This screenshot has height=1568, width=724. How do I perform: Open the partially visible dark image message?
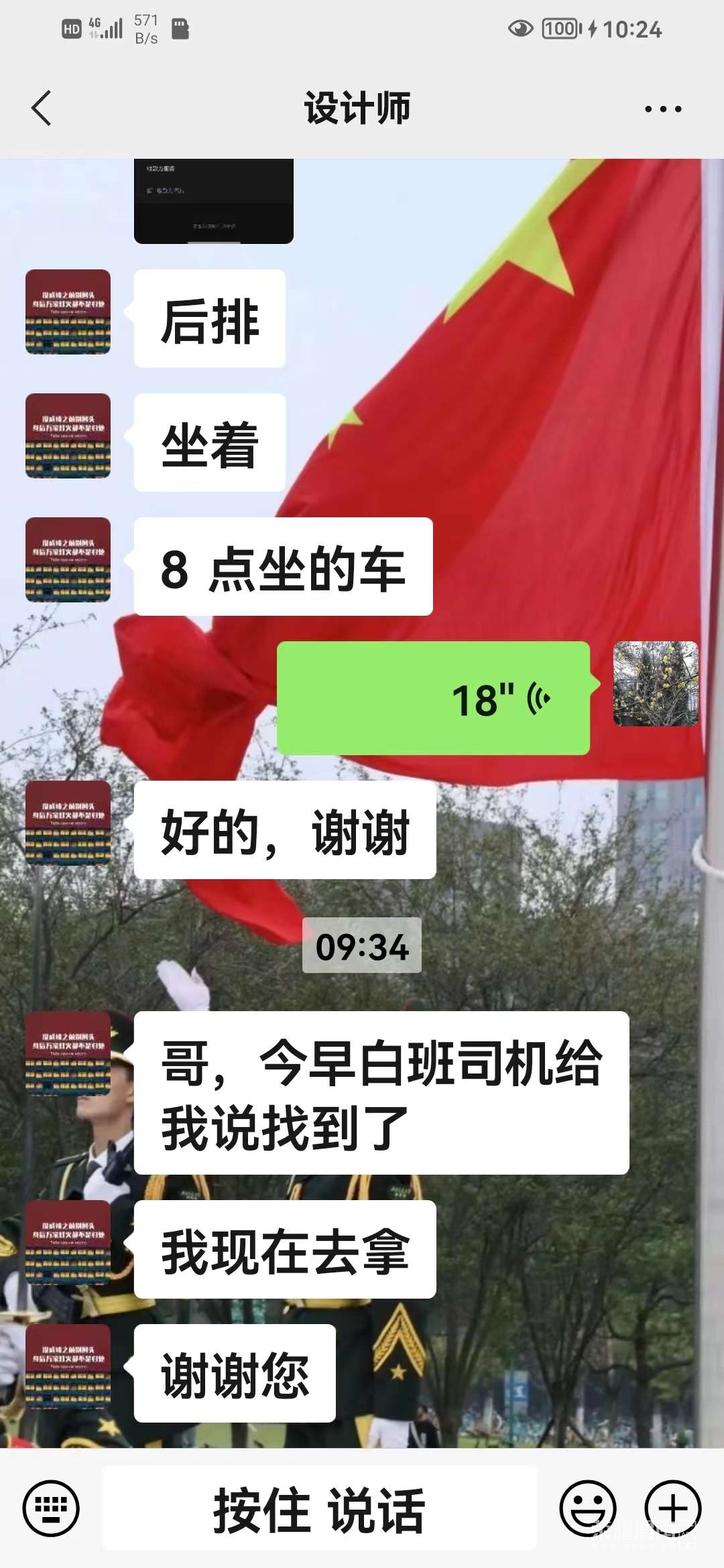pyautogui.click(x=213, y=200)
